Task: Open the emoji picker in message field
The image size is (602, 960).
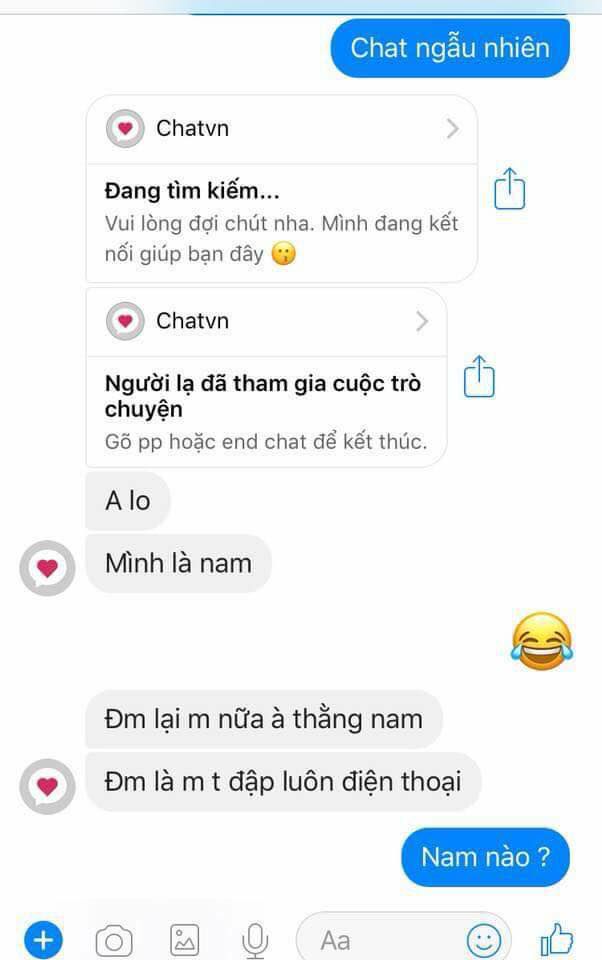Action: [x=484, y=940]
